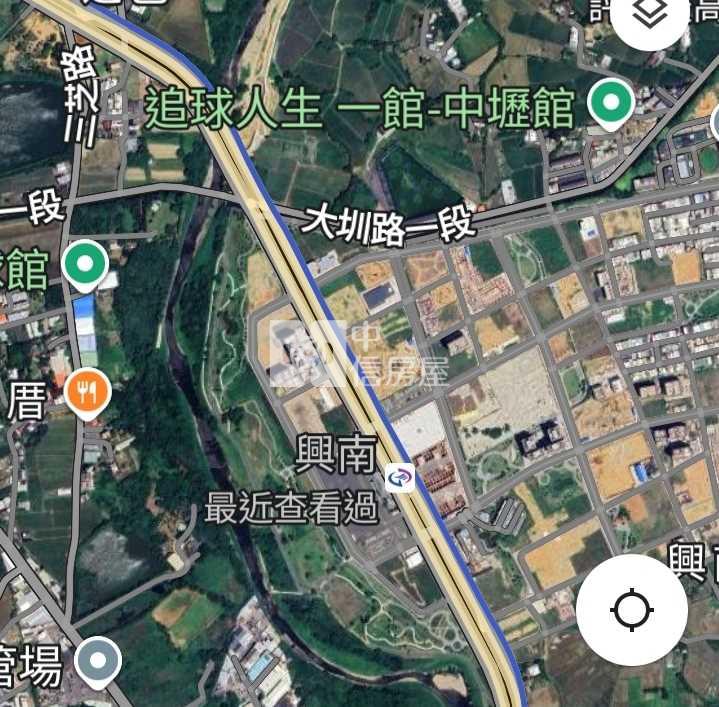Open the orange restaurant pin
The image size is (719, 707).
tap(87, 391)
